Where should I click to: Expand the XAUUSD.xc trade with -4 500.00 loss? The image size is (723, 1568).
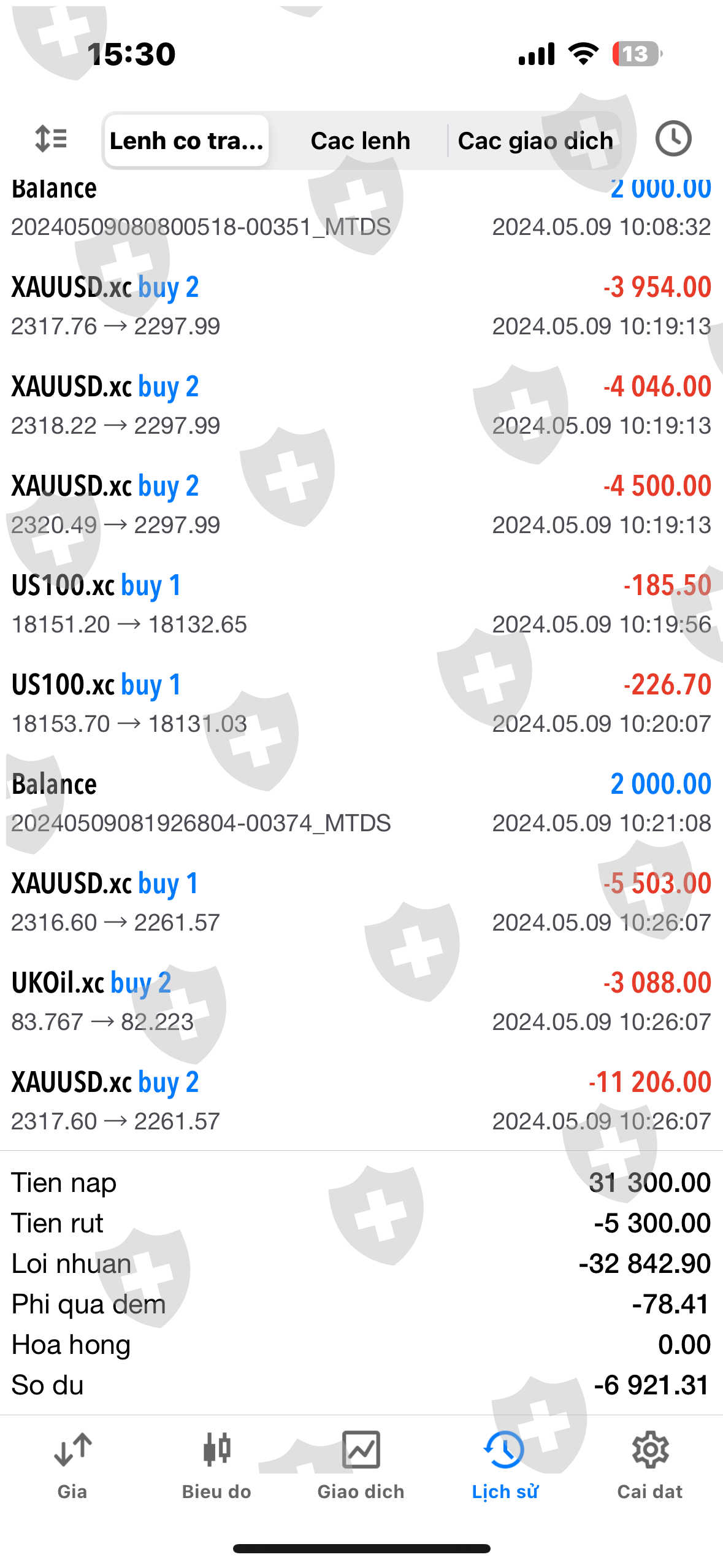pos(361,505)
